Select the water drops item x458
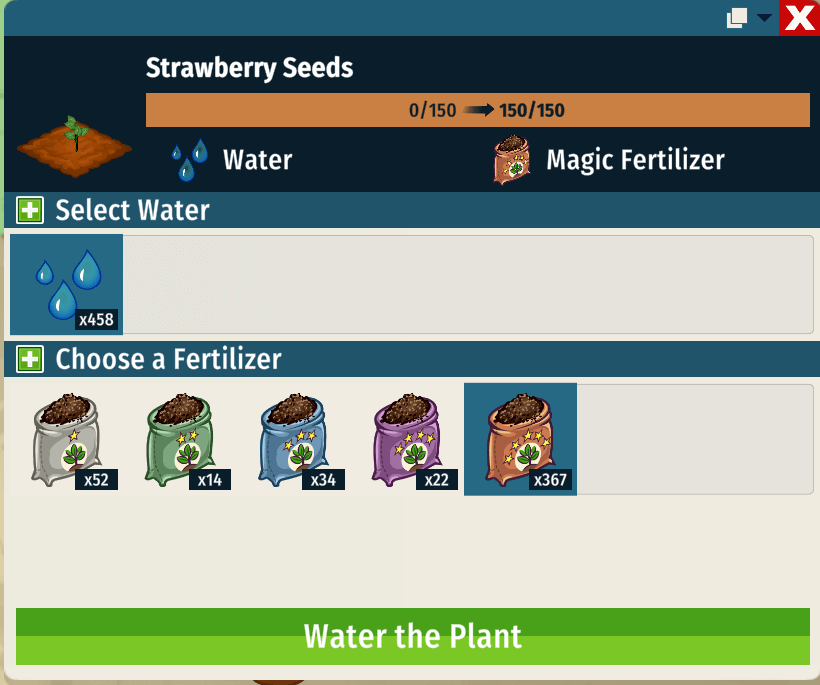The image size is (820, 685). [x=66, y=284]
